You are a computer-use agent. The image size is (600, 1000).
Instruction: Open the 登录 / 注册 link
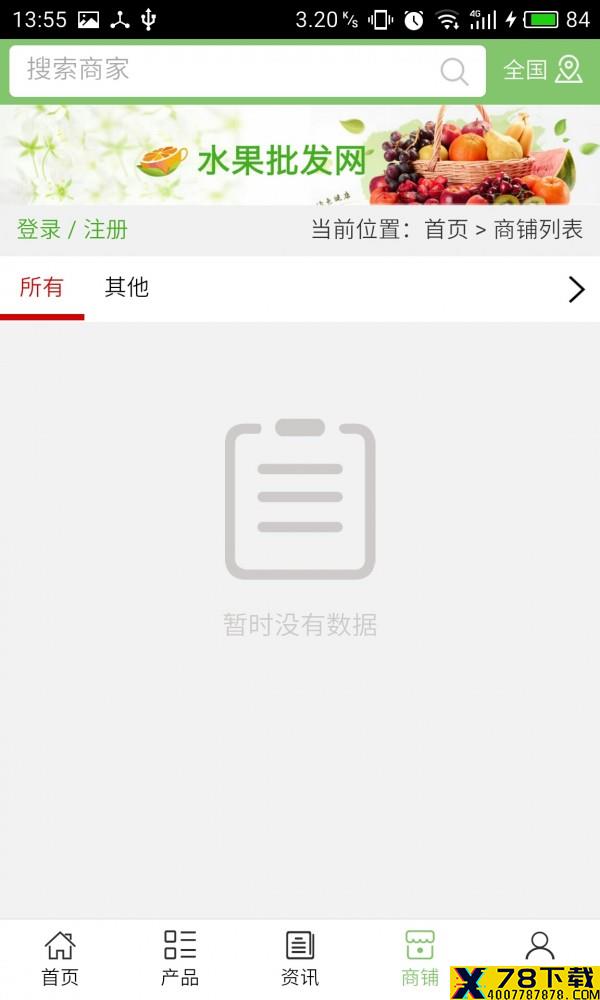72,229
